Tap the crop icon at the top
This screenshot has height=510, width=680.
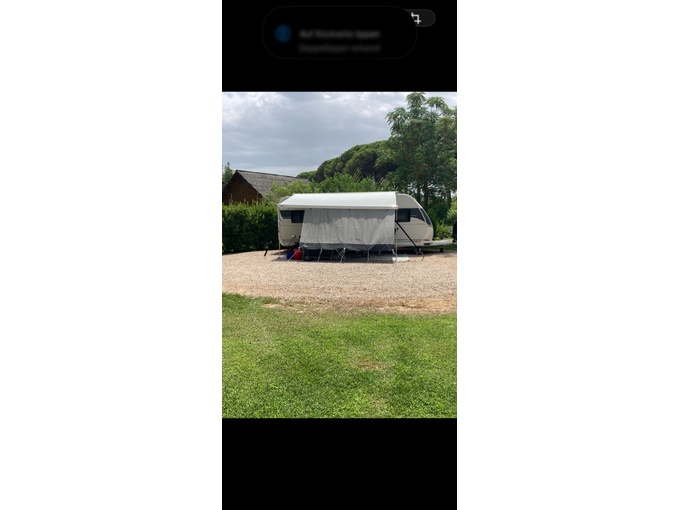[417, 18]
